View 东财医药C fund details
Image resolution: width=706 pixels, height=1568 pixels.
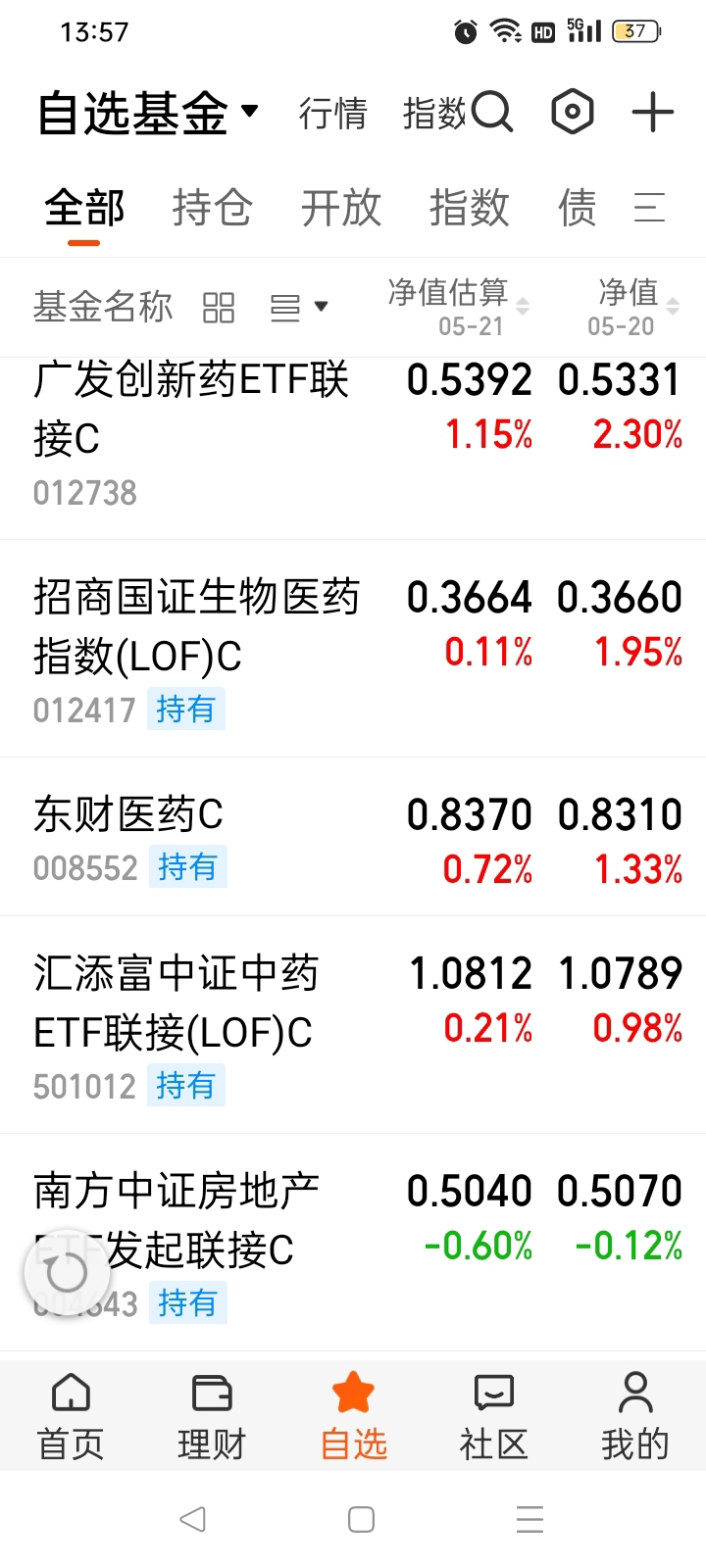coord(353,837)
